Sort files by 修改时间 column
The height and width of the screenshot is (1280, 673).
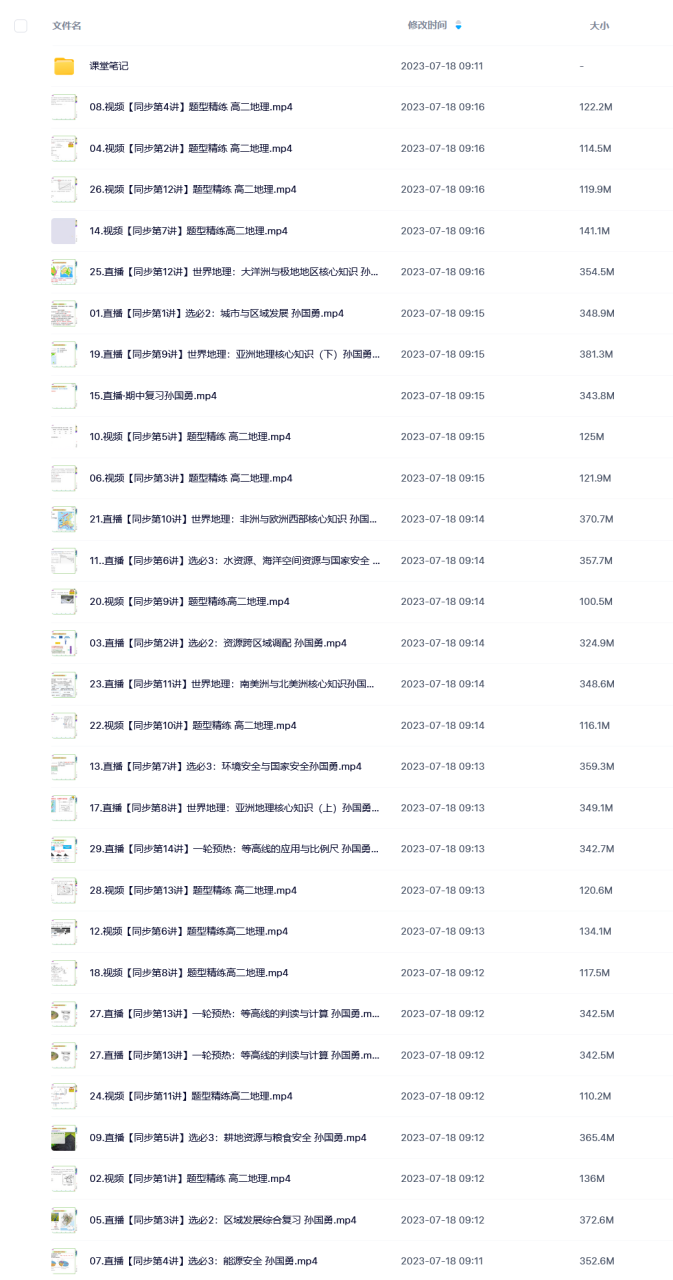427,25
